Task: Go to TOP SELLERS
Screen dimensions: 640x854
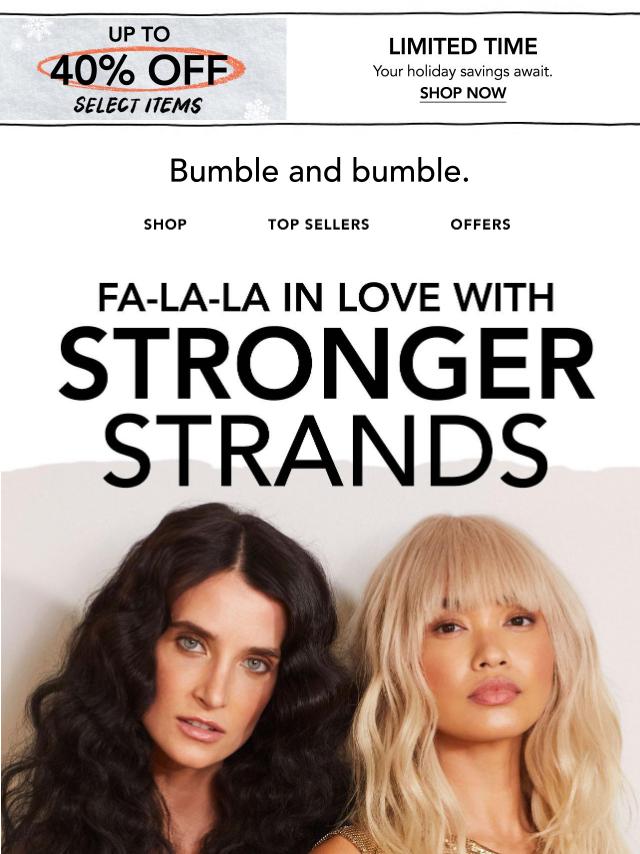Action: click(x=318, y=224)
